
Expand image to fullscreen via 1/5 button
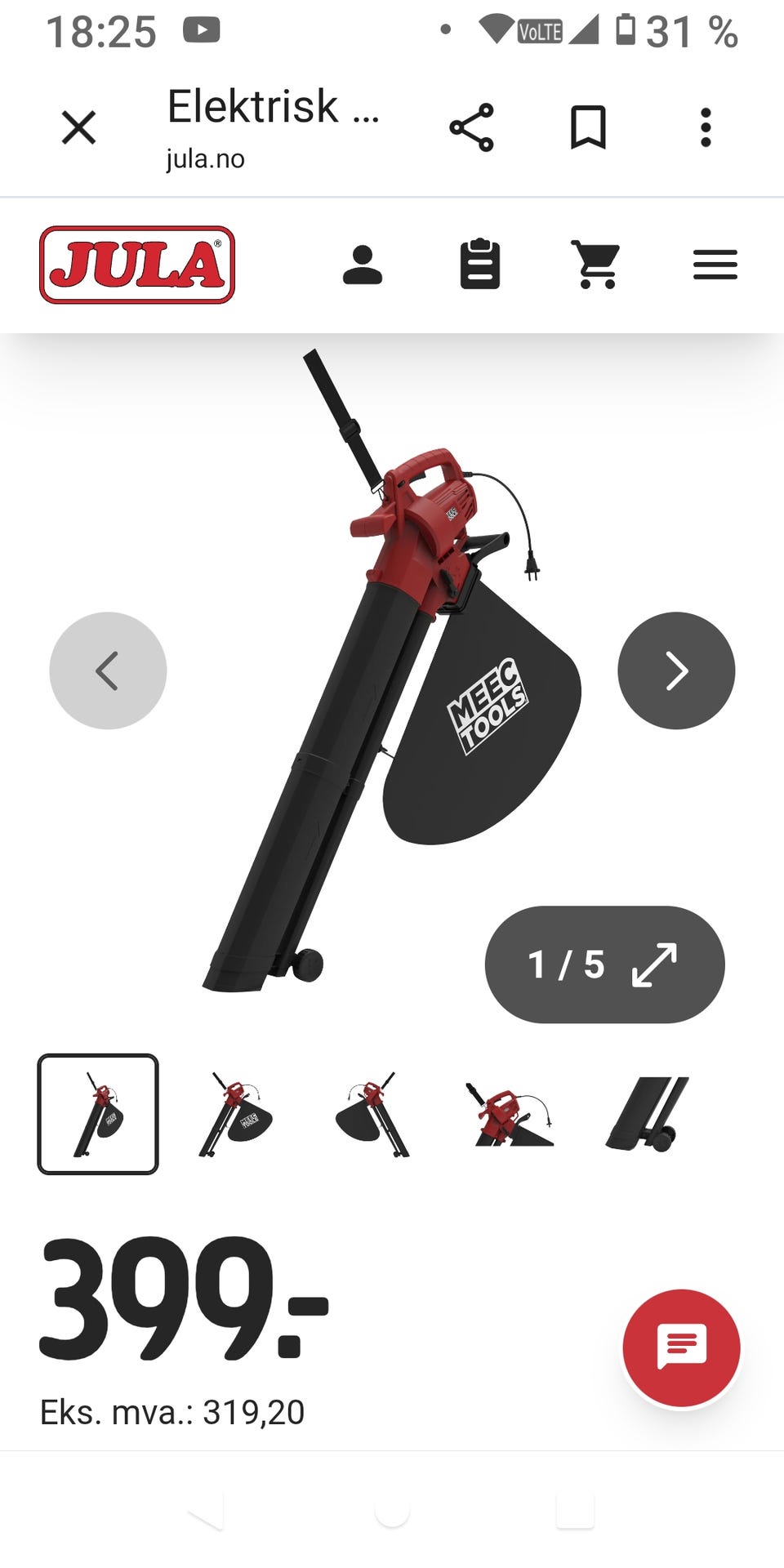(x=604, y=964)
